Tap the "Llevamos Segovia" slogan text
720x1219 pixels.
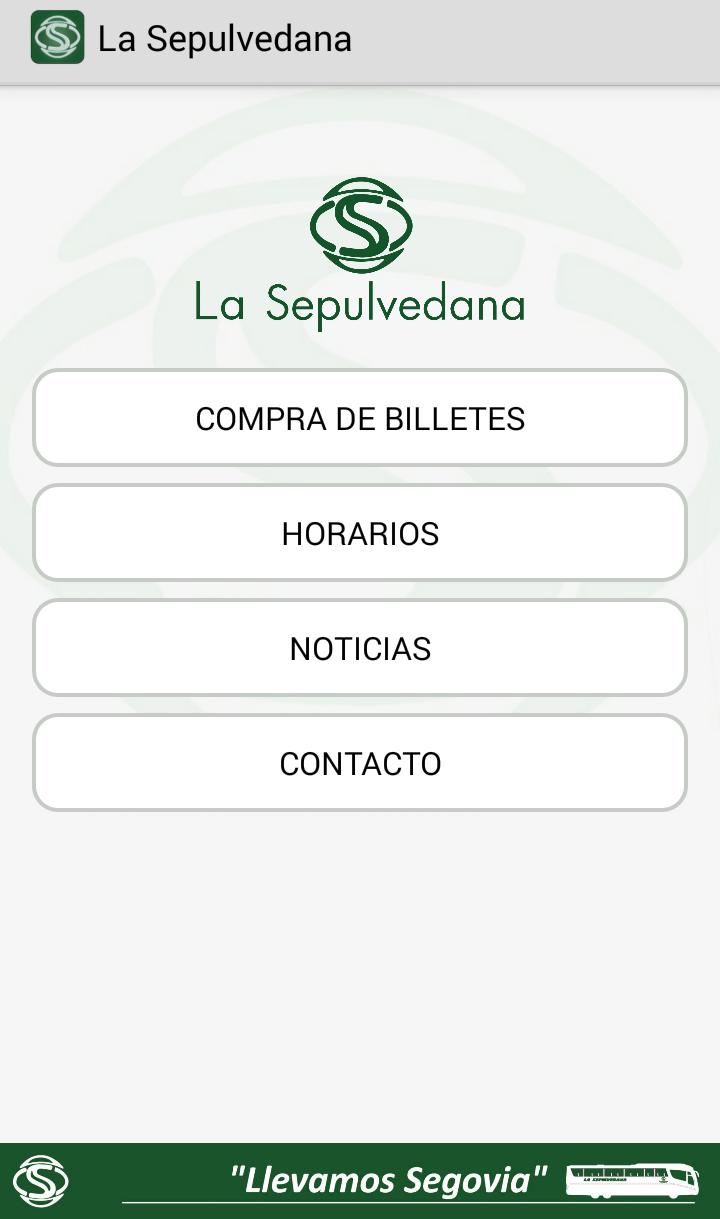(390, 1178)
